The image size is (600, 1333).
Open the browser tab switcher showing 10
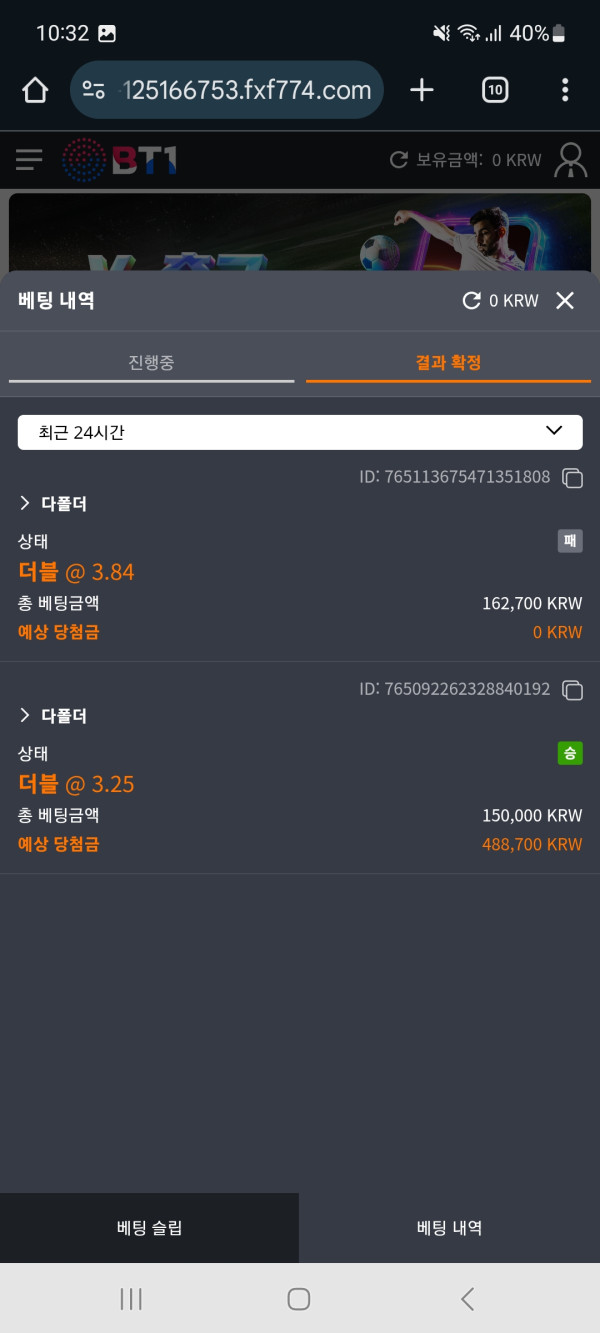click(x=495, y=90)
